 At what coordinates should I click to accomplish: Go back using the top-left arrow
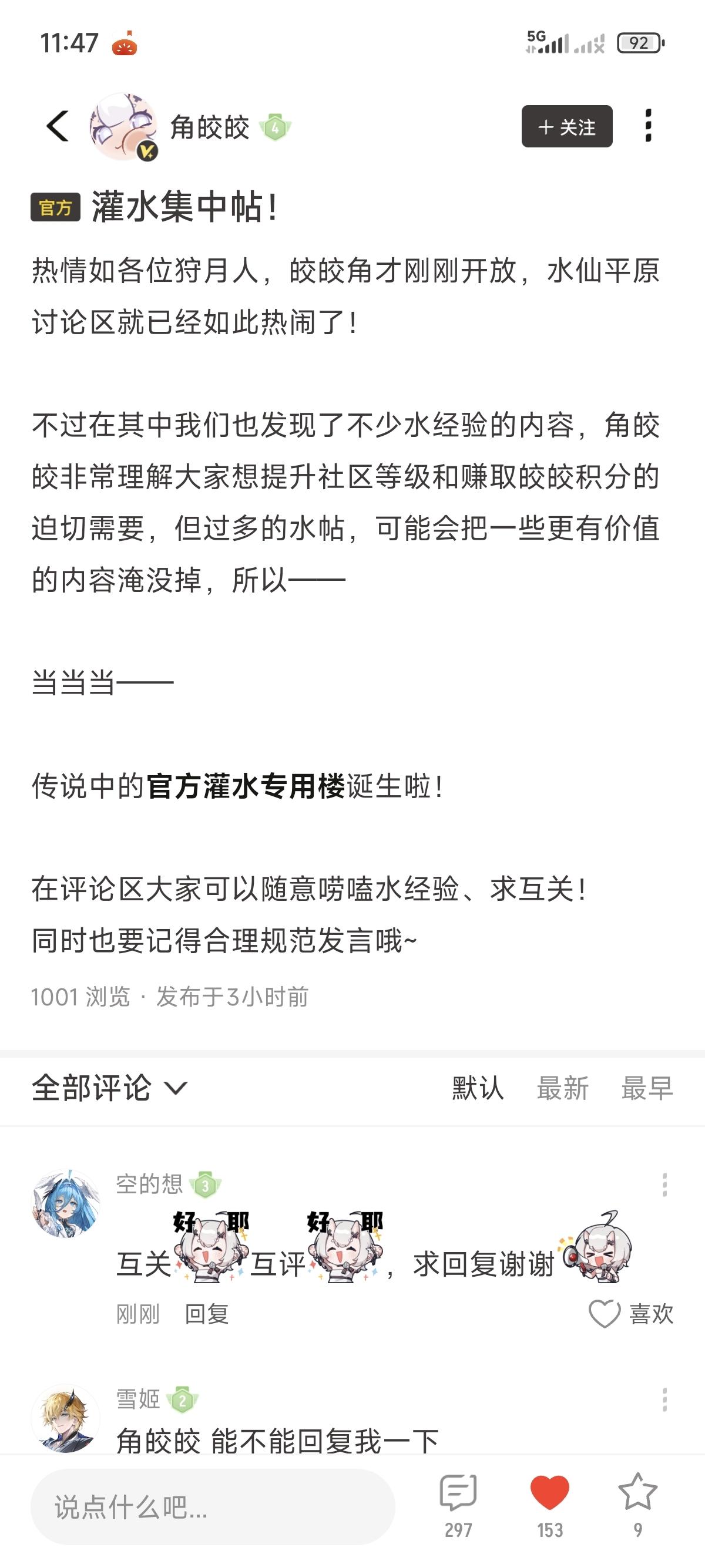[x=58, y=127]
